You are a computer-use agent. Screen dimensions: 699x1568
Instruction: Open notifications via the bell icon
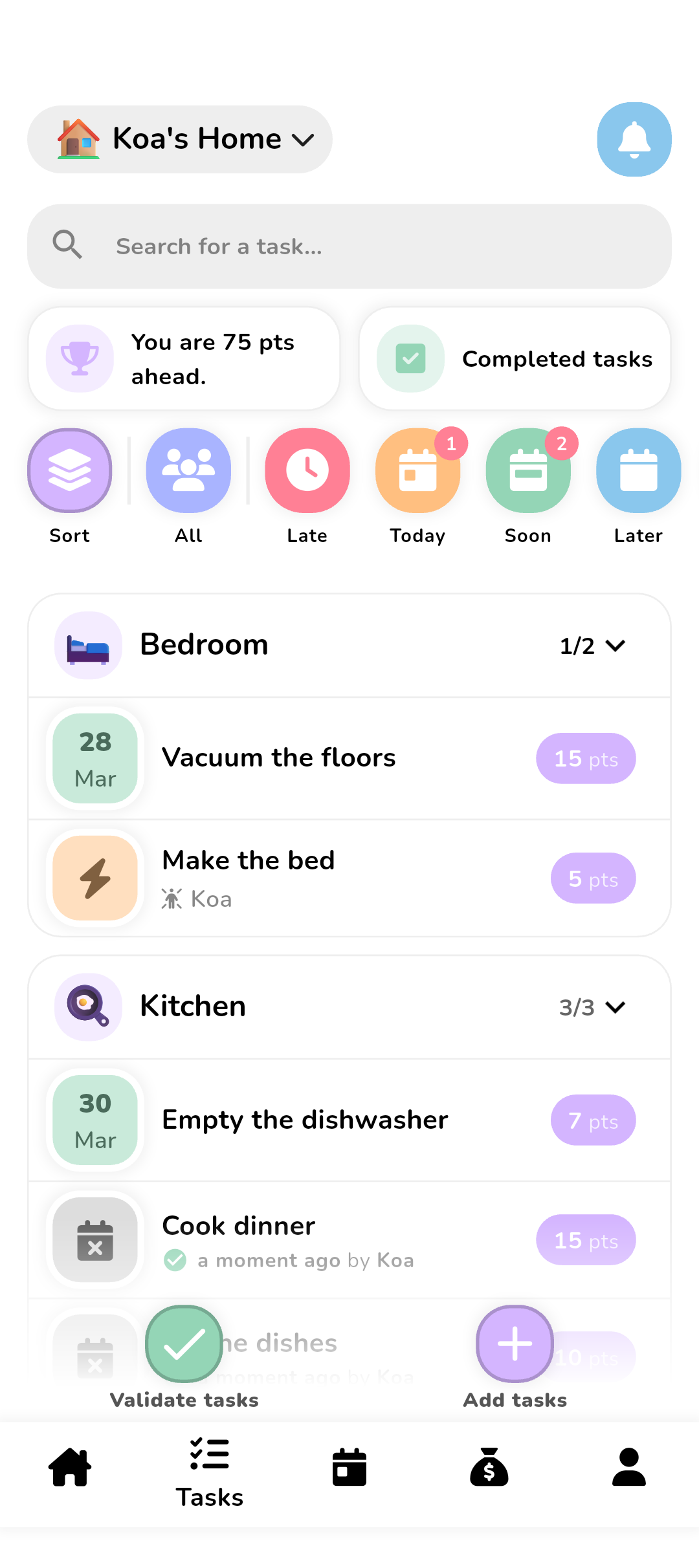(x=634, y=139)
